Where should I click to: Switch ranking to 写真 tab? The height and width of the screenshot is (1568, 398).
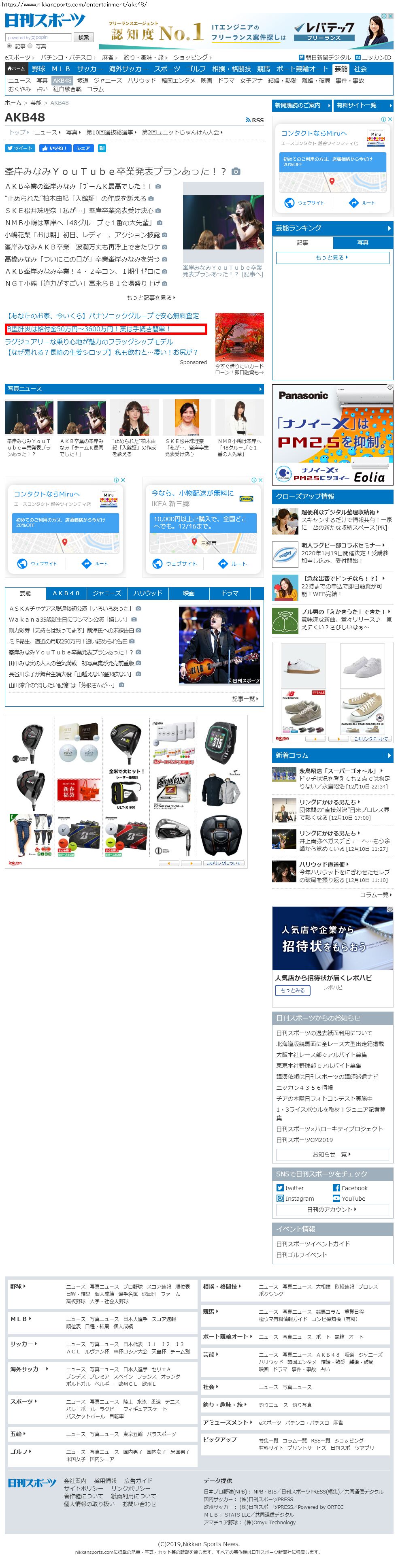(x=362, y=242)
